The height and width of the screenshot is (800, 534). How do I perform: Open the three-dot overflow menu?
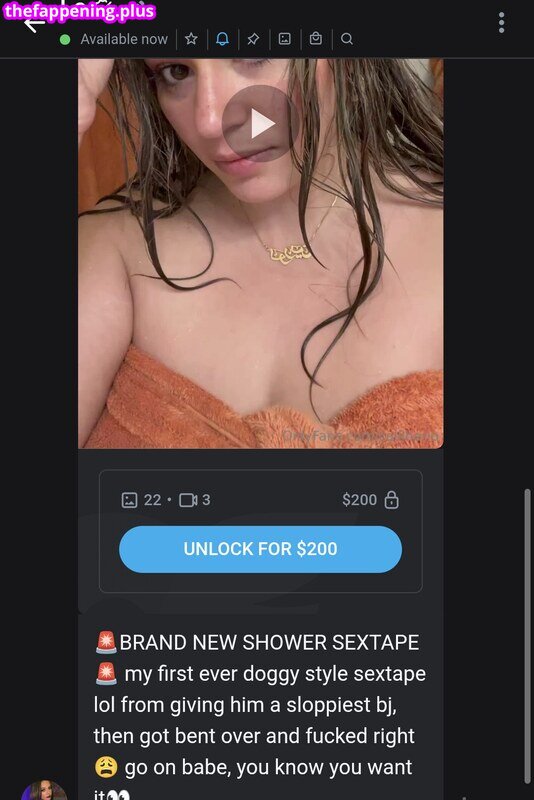[x=501, y=23]
